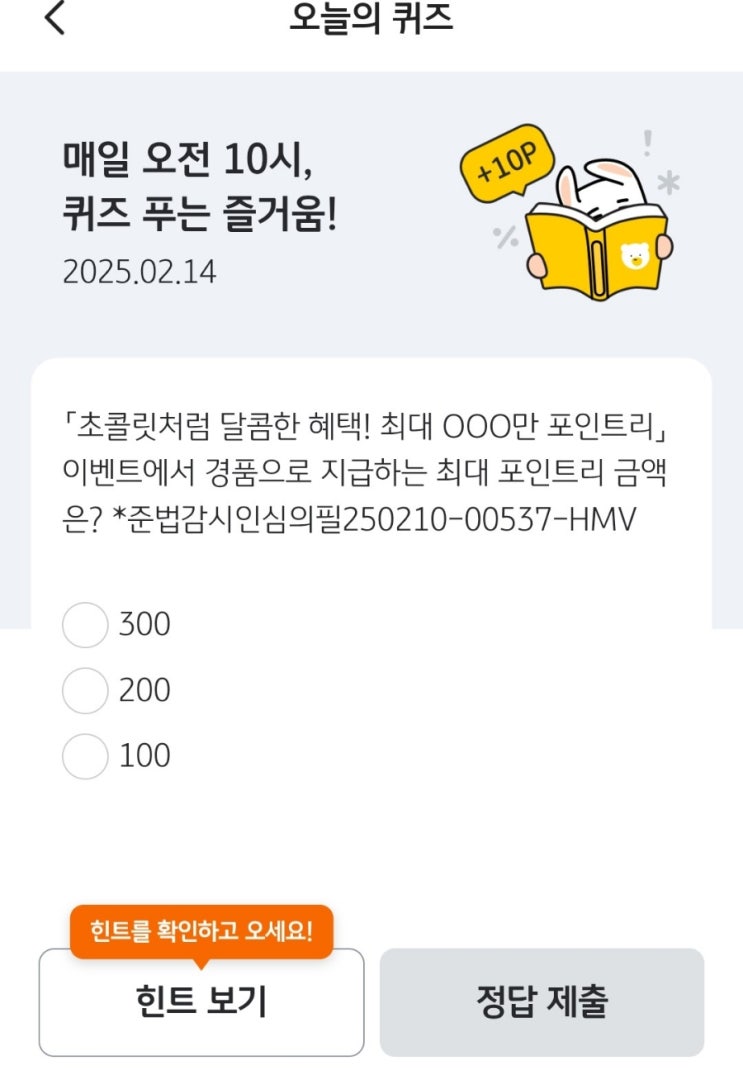Screen dimensions: 743x1070
Task: Tap the 정답 제출 button
Action: click(541, 1002)
